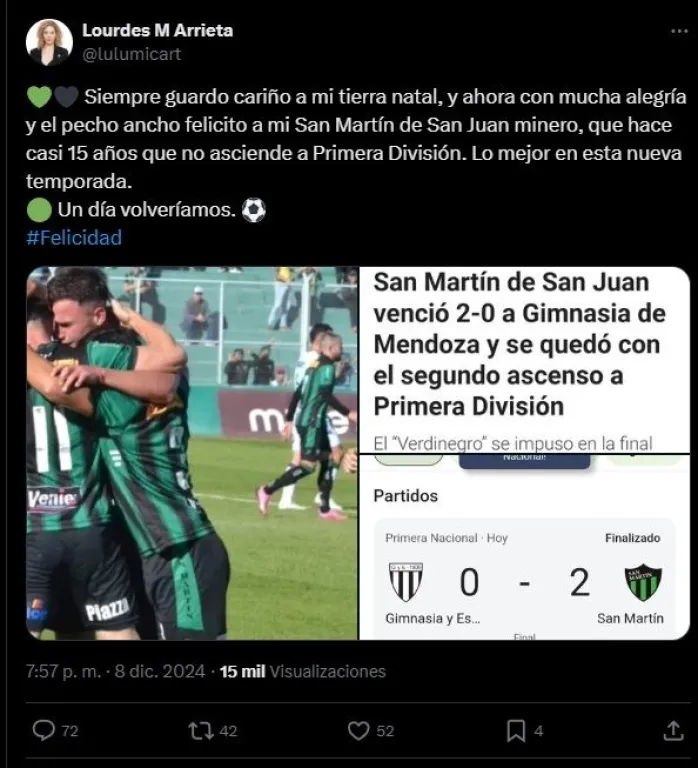Viewport: 698px width, 768px height.
Task: Open the #Felicidad hashtag
Action: coord(74,237)
